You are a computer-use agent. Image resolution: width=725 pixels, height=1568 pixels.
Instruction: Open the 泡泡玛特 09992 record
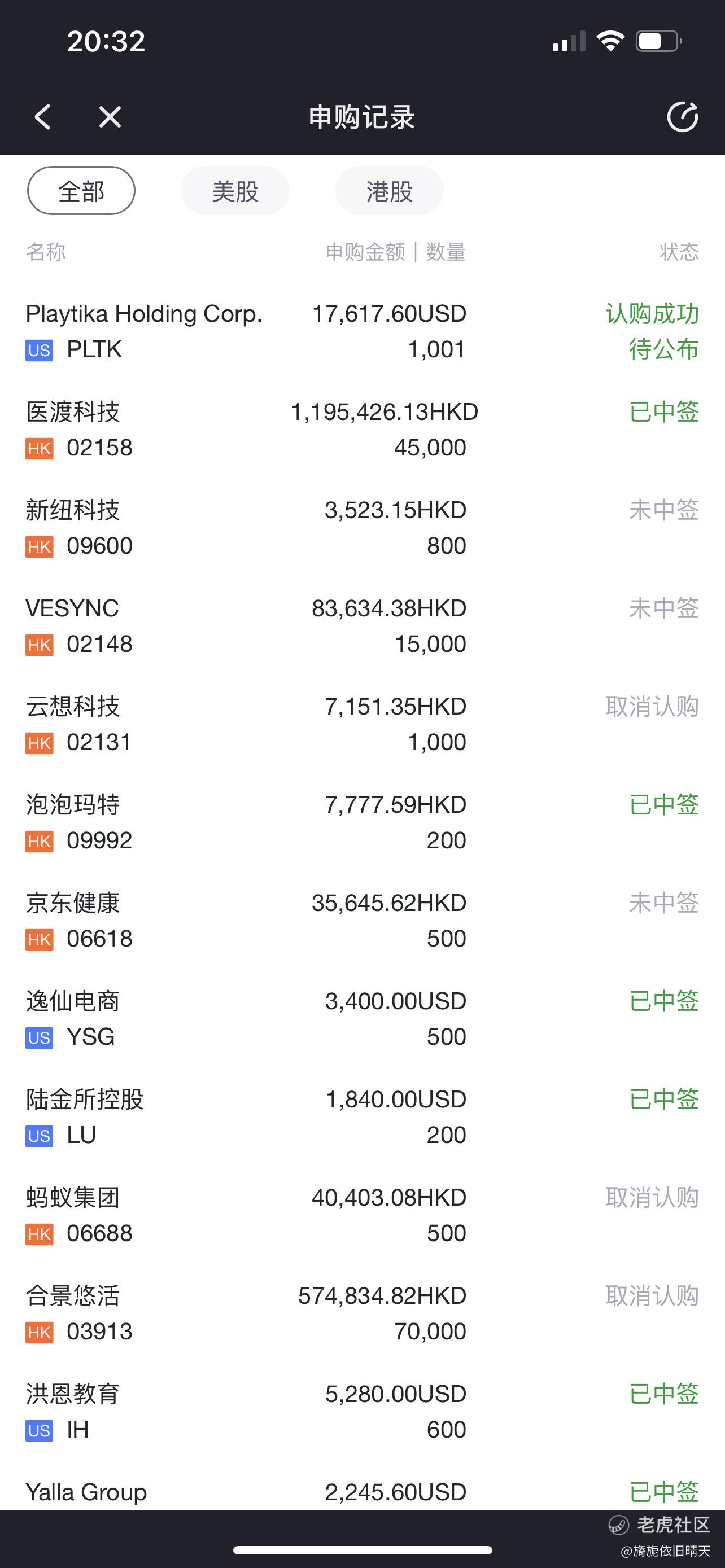362,822
